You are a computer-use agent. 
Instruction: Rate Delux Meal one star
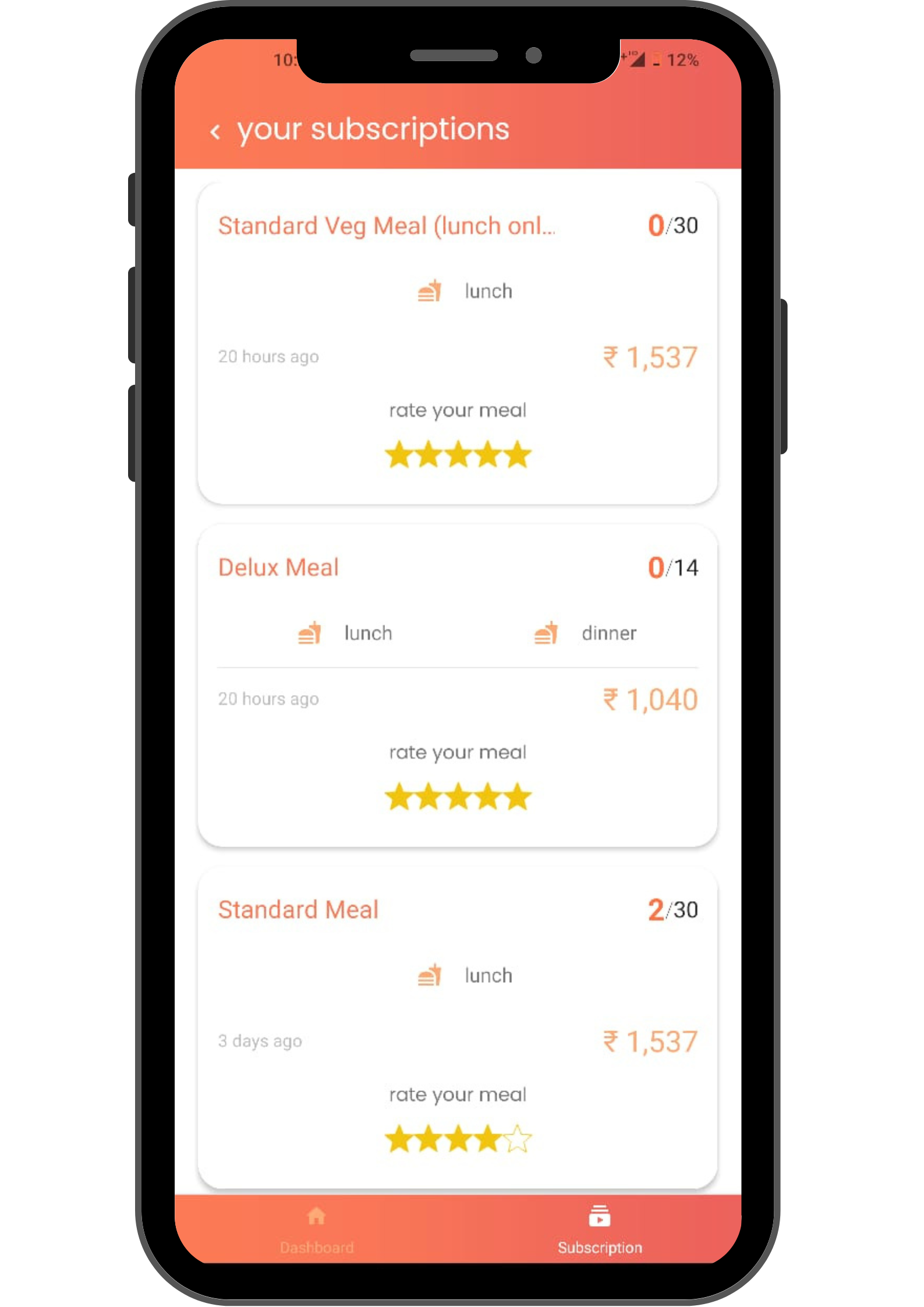click(399, 797)
